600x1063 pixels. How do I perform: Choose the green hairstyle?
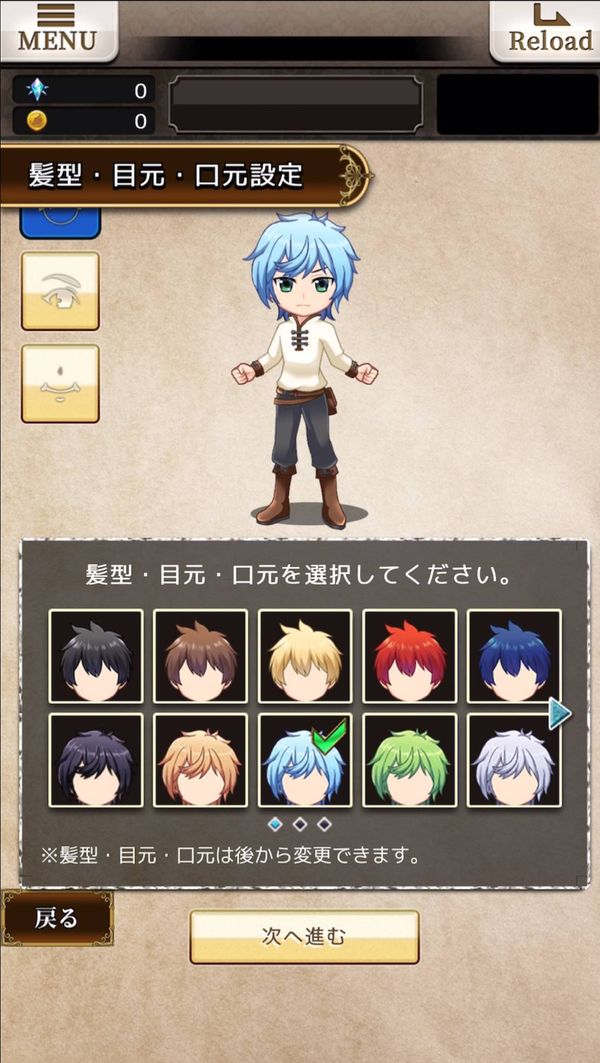click(409, 760)
